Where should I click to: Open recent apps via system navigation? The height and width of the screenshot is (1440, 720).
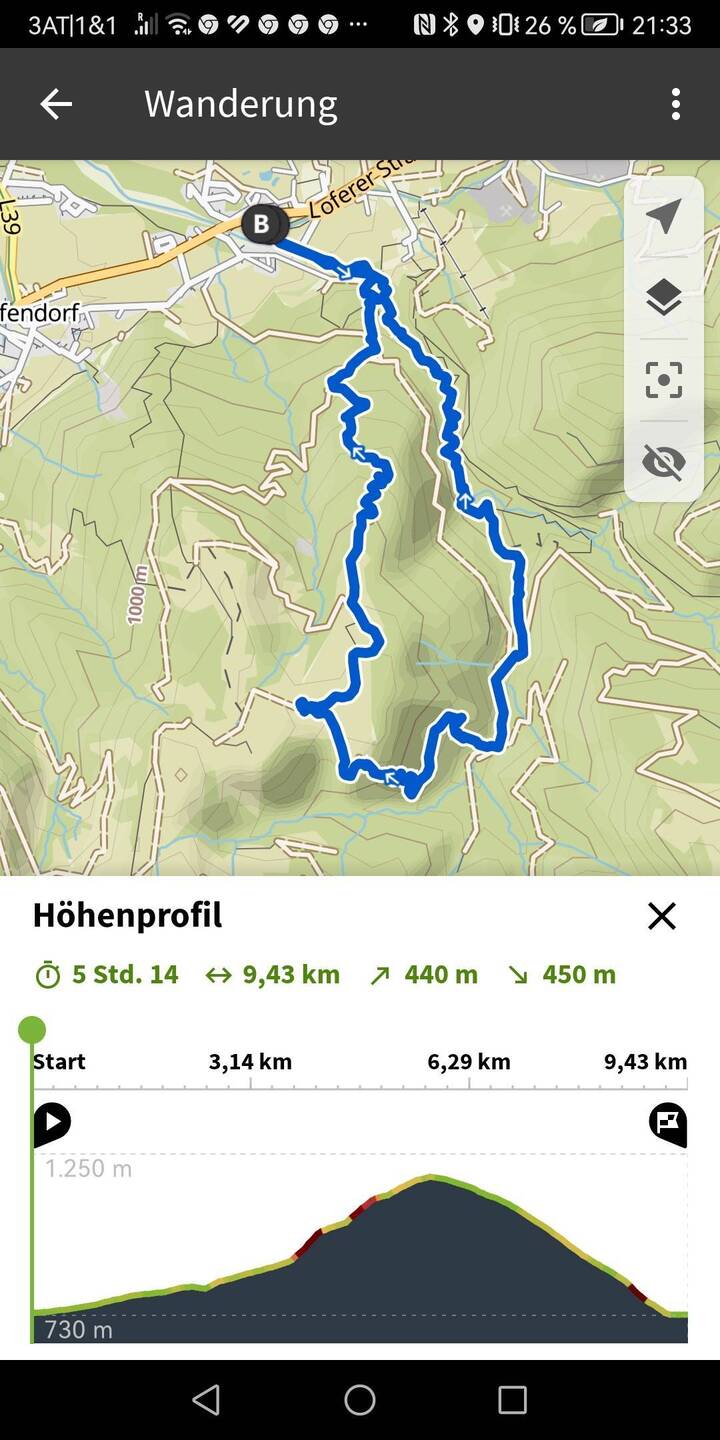512,1400
